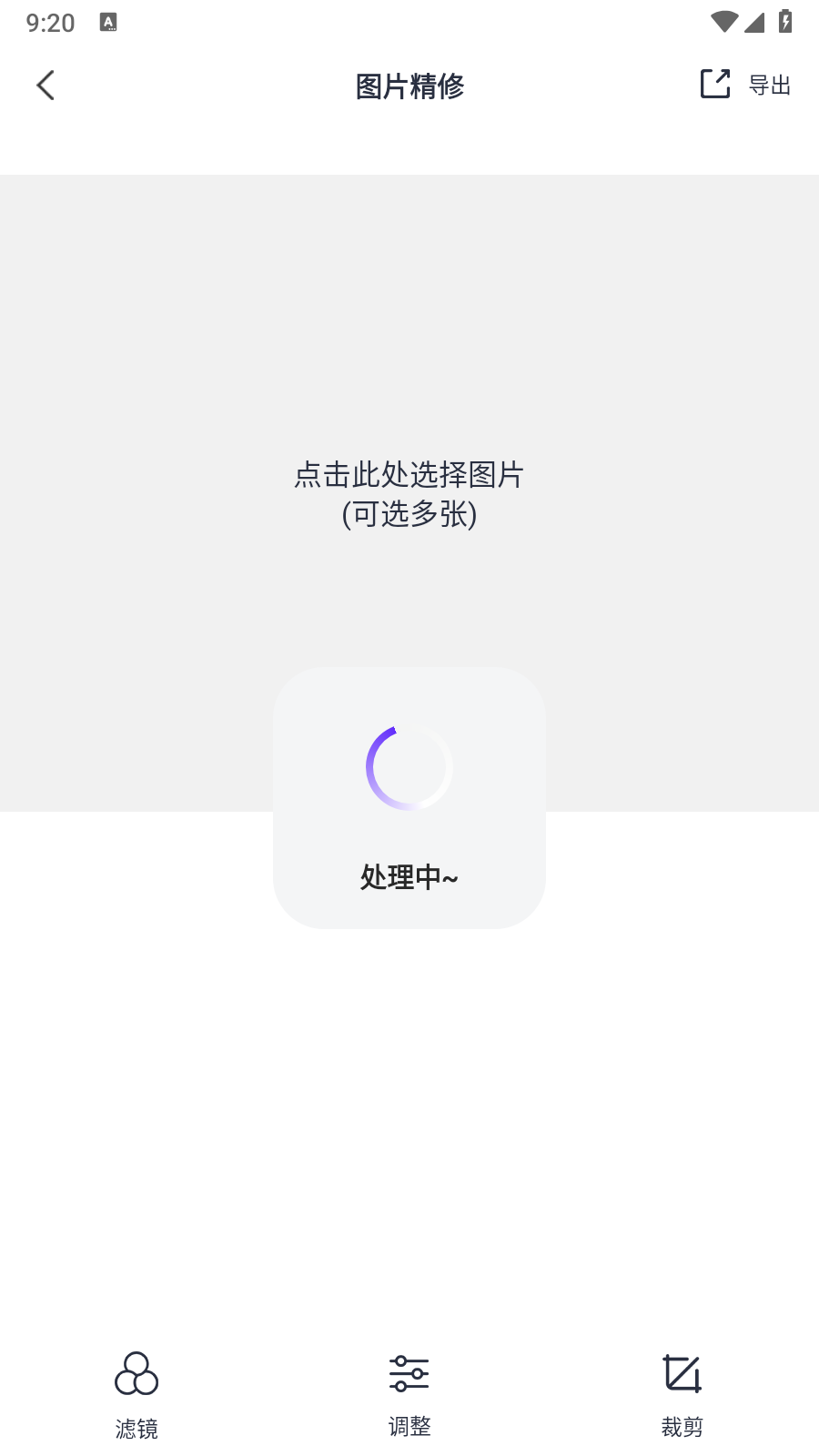Switch to the 裁剪 tab label
The height and width of the screenshot is (1456, 819).
click(x=682, y=1427)
